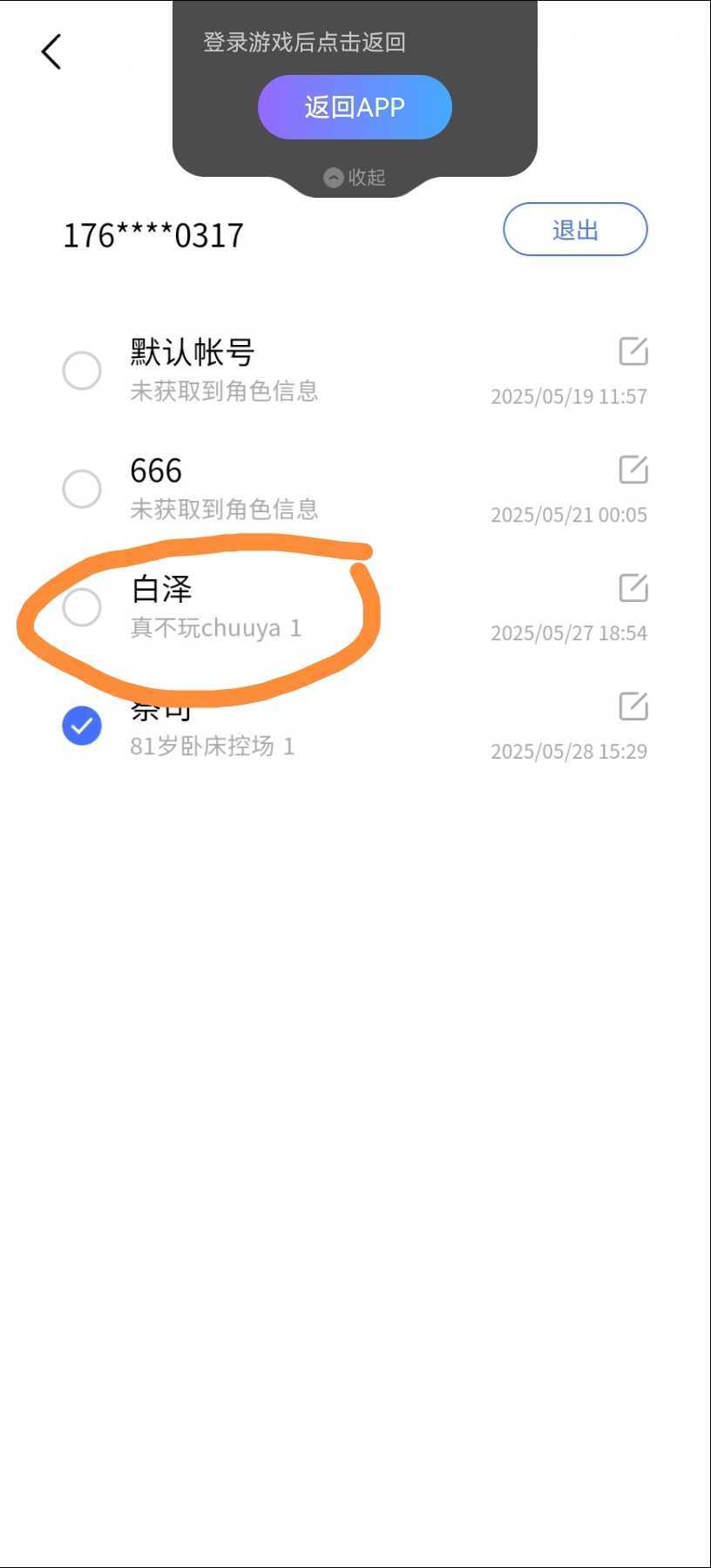Go back with the top-left arrow
The image size is (711, 1568).
click(51, 51)
